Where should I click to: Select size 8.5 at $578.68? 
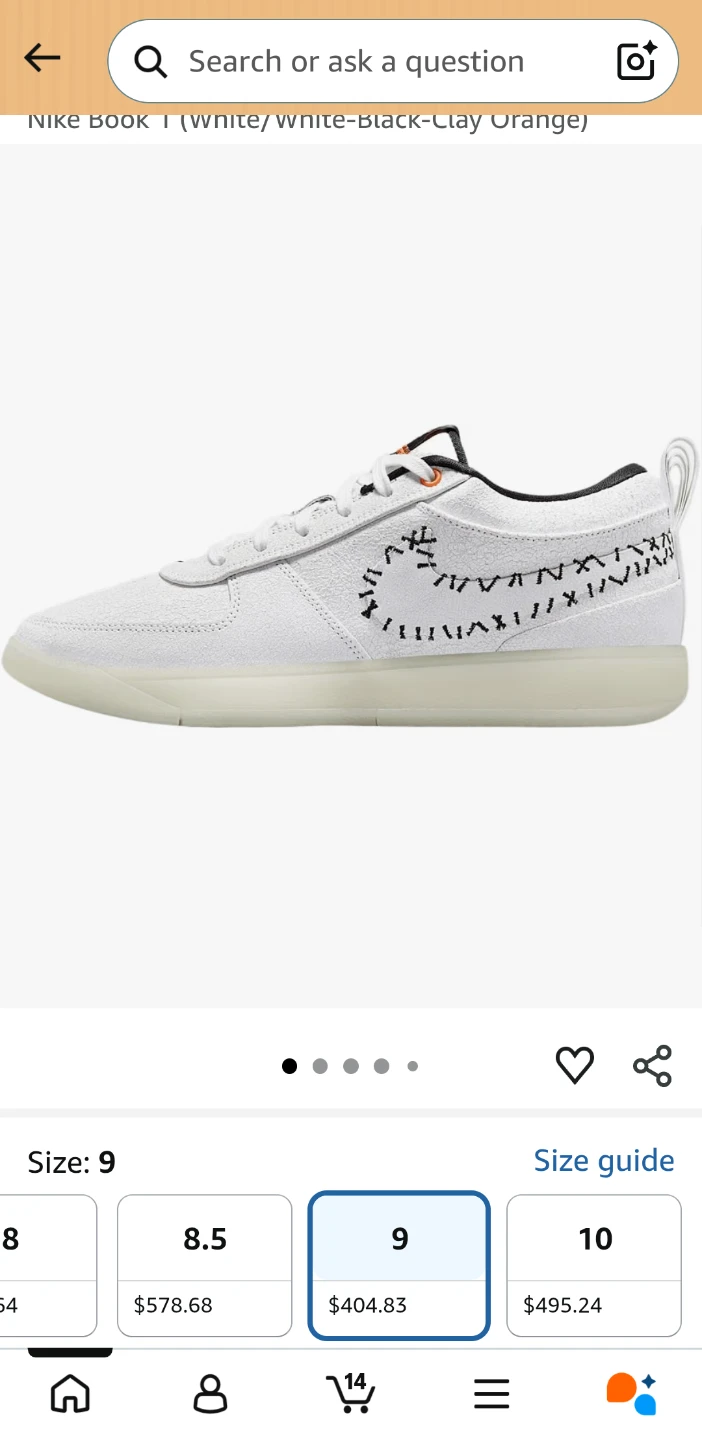click(x=205, y=1266)
